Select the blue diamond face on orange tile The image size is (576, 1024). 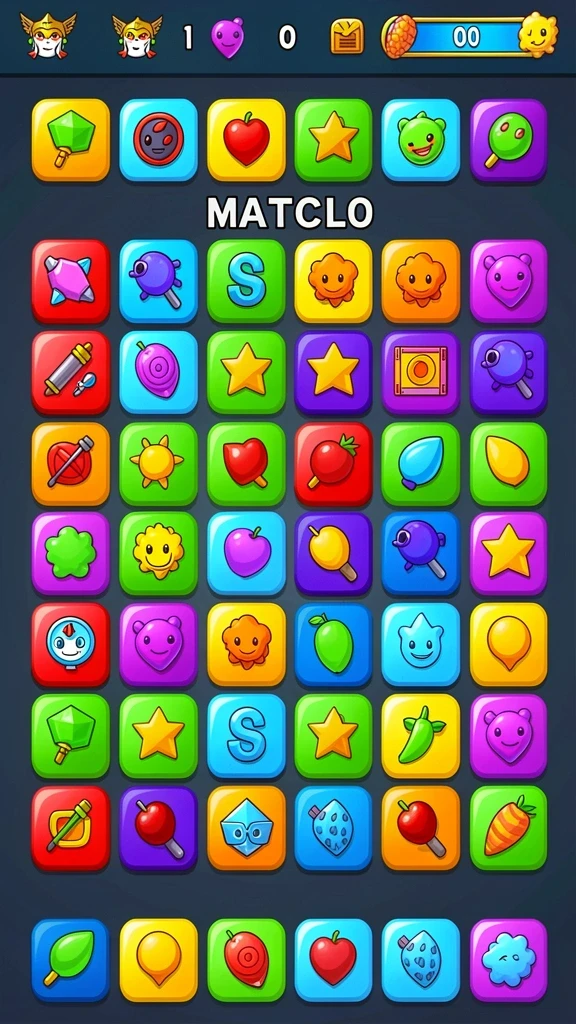tap(246, 828)
